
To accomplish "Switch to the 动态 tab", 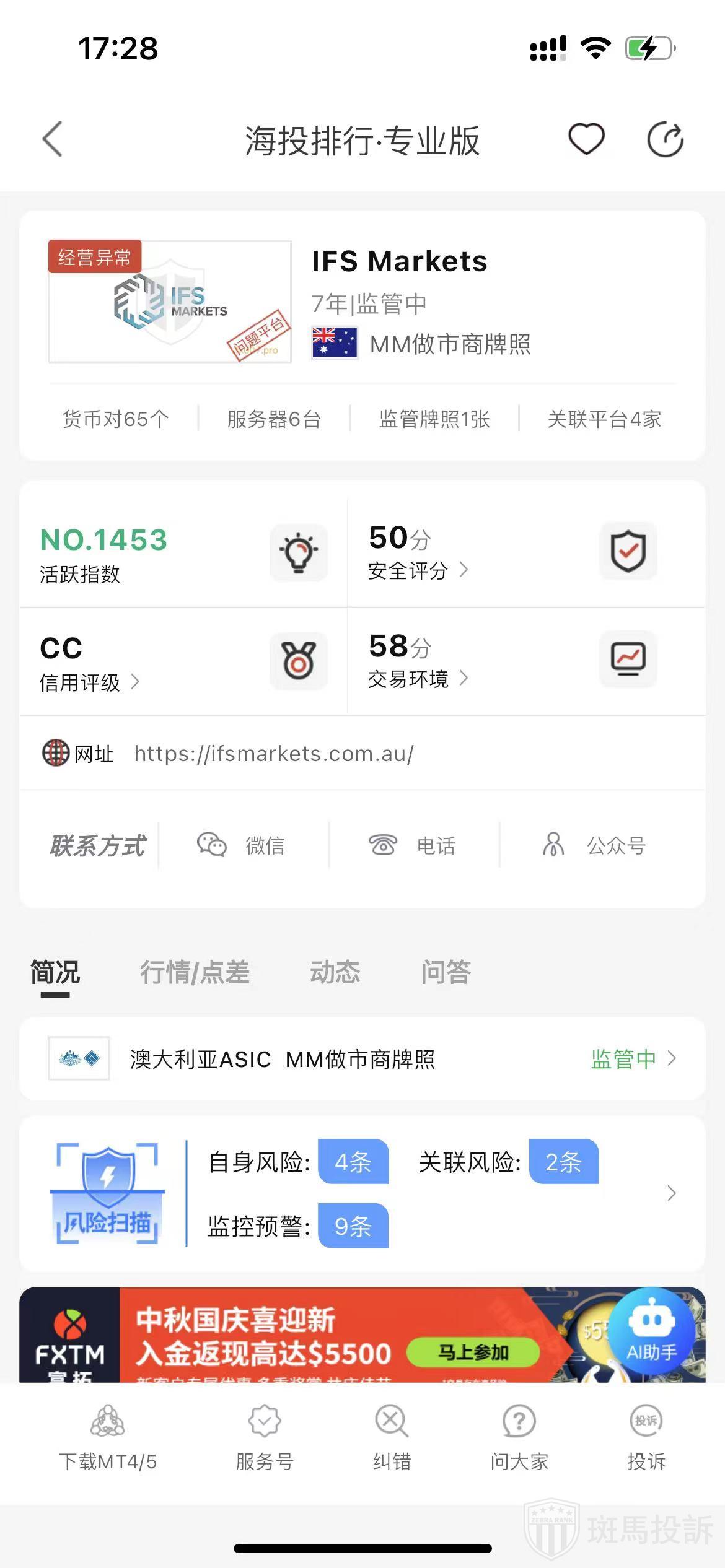I will coord(335,972).
